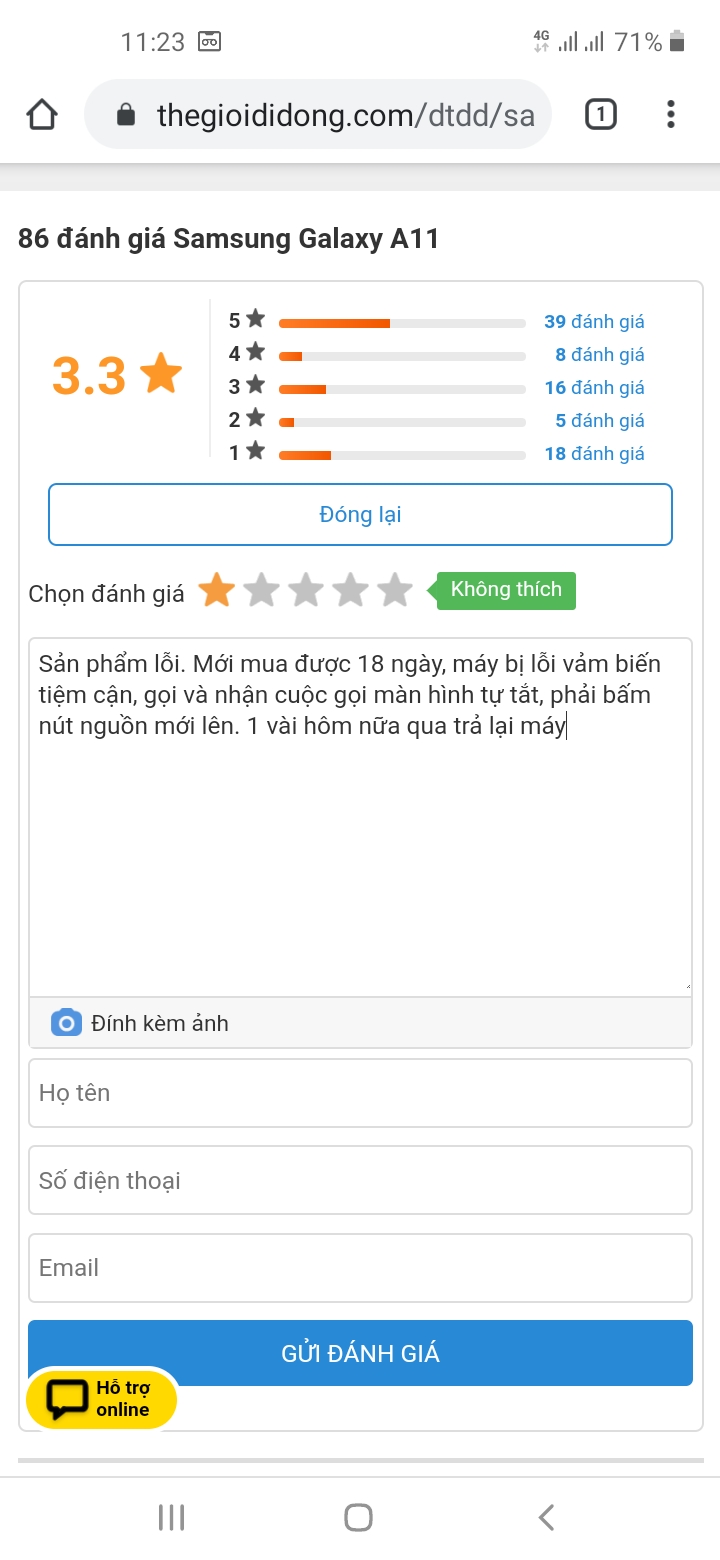Tap the Đóng lại button
Viewport: 720px width, 1560px height.
[360, 515]
